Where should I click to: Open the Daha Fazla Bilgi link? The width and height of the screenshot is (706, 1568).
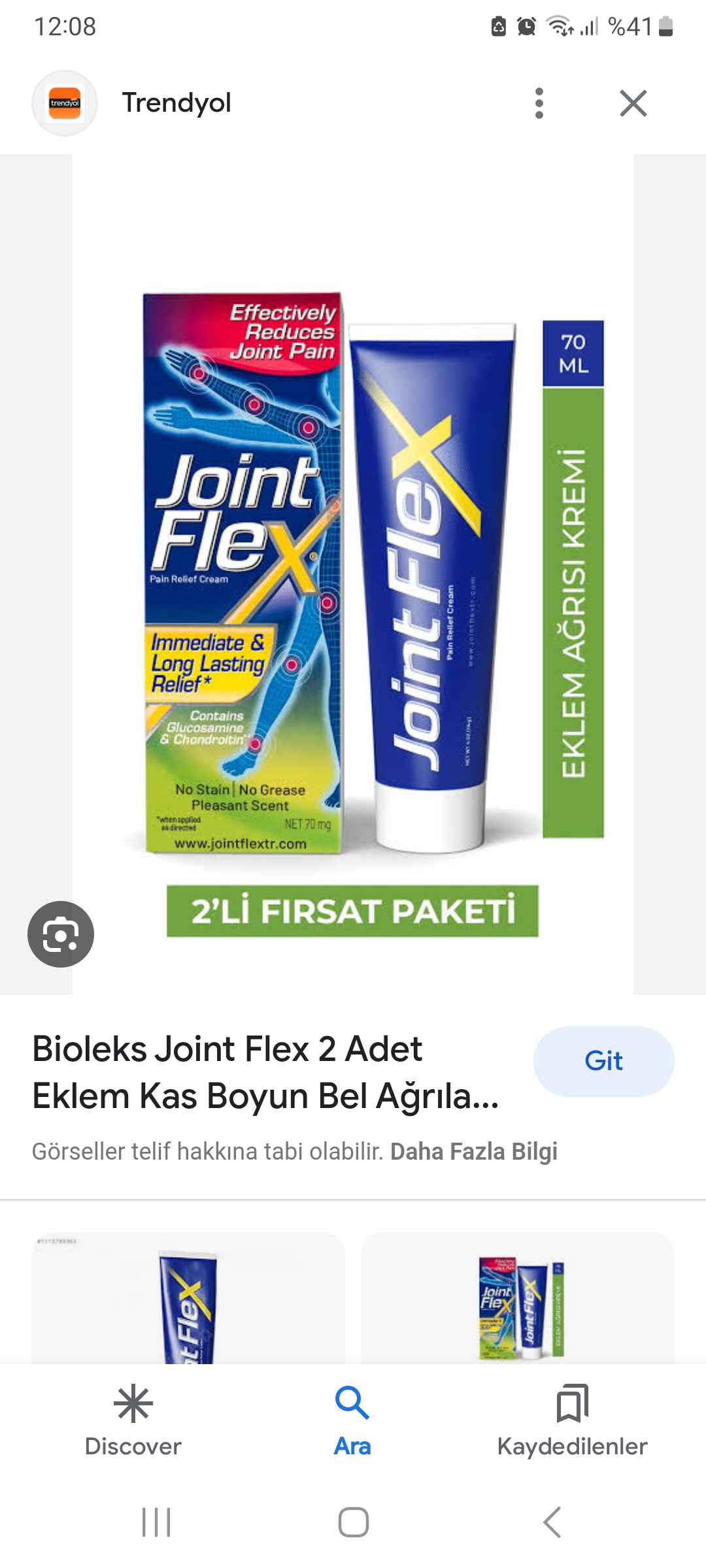tap(473, 1151)
